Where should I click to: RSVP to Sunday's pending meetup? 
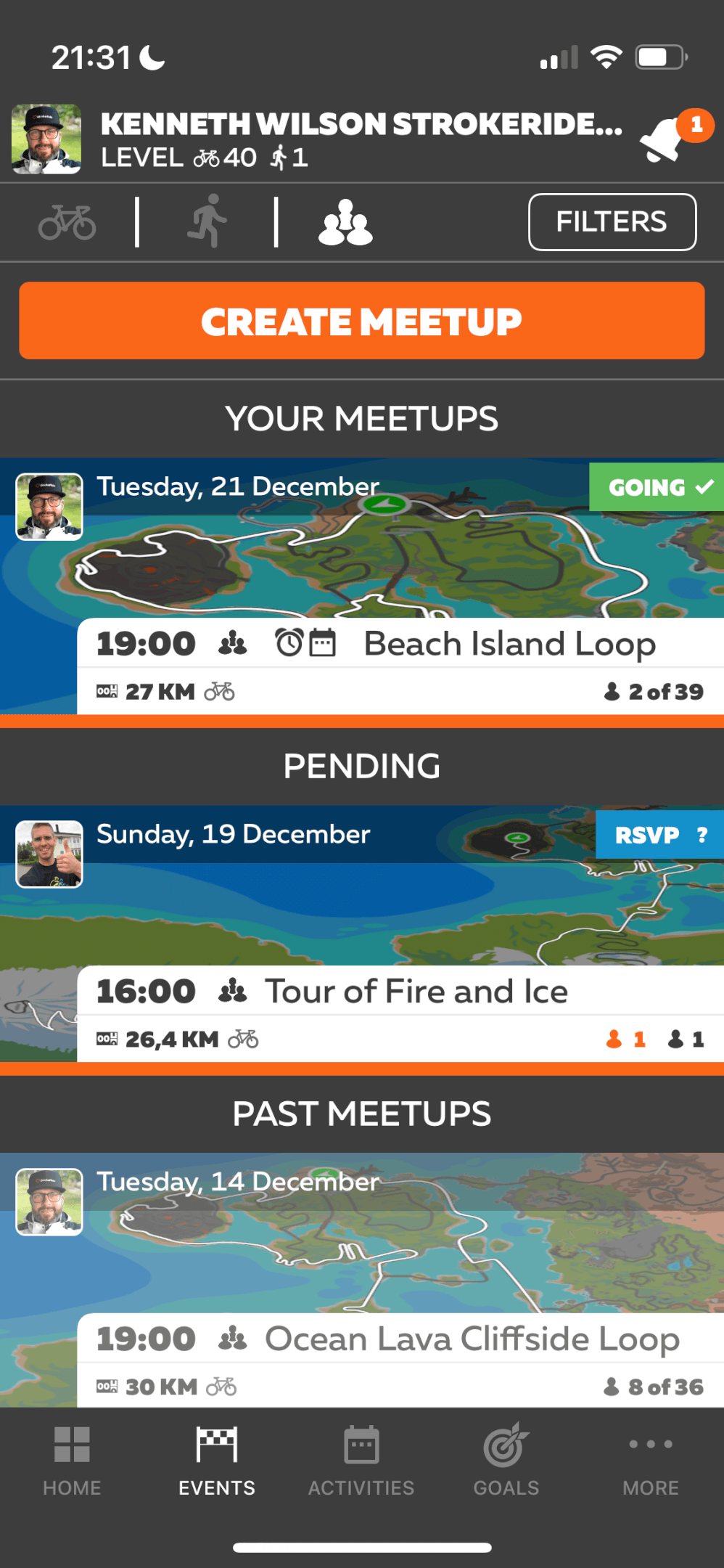pyautogui.click(x=659, y=835)
